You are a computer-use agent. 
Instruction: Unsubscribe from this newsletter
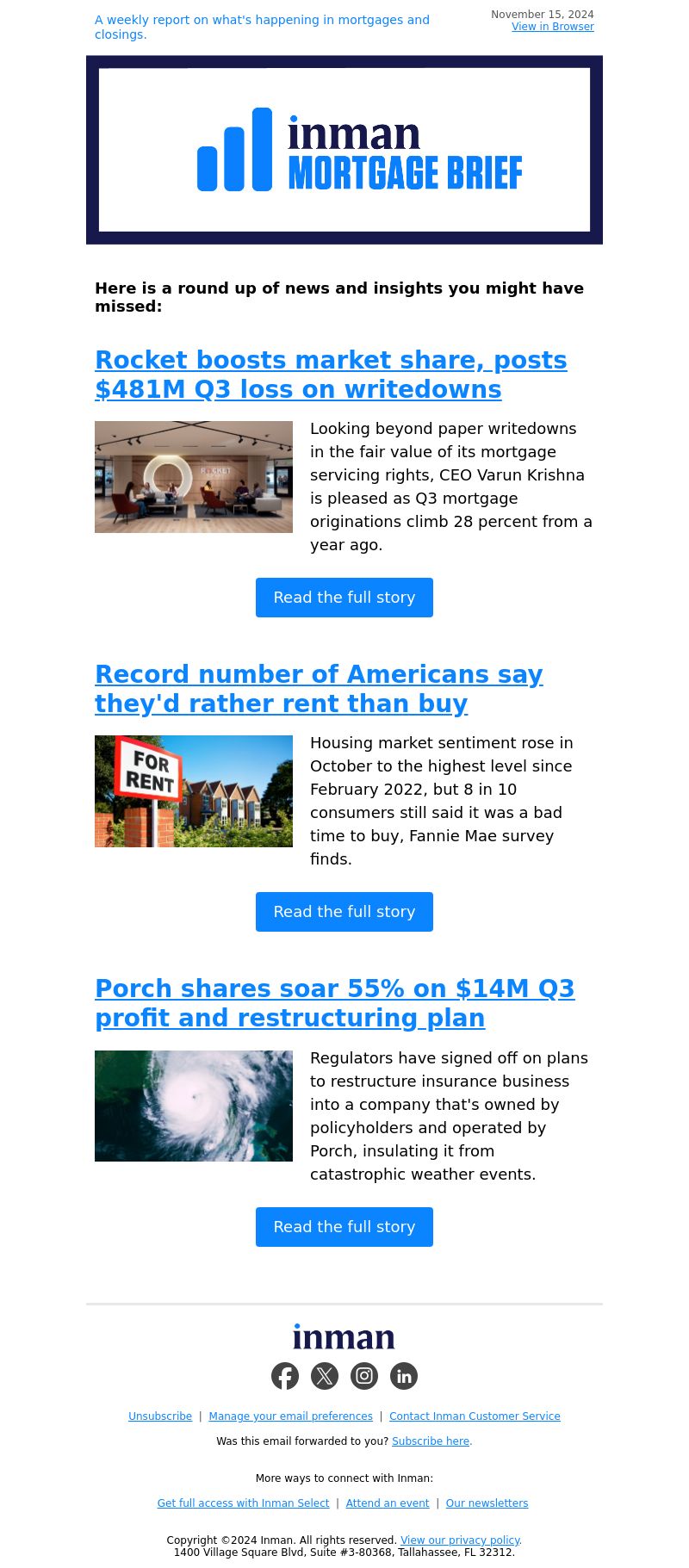160,1416
